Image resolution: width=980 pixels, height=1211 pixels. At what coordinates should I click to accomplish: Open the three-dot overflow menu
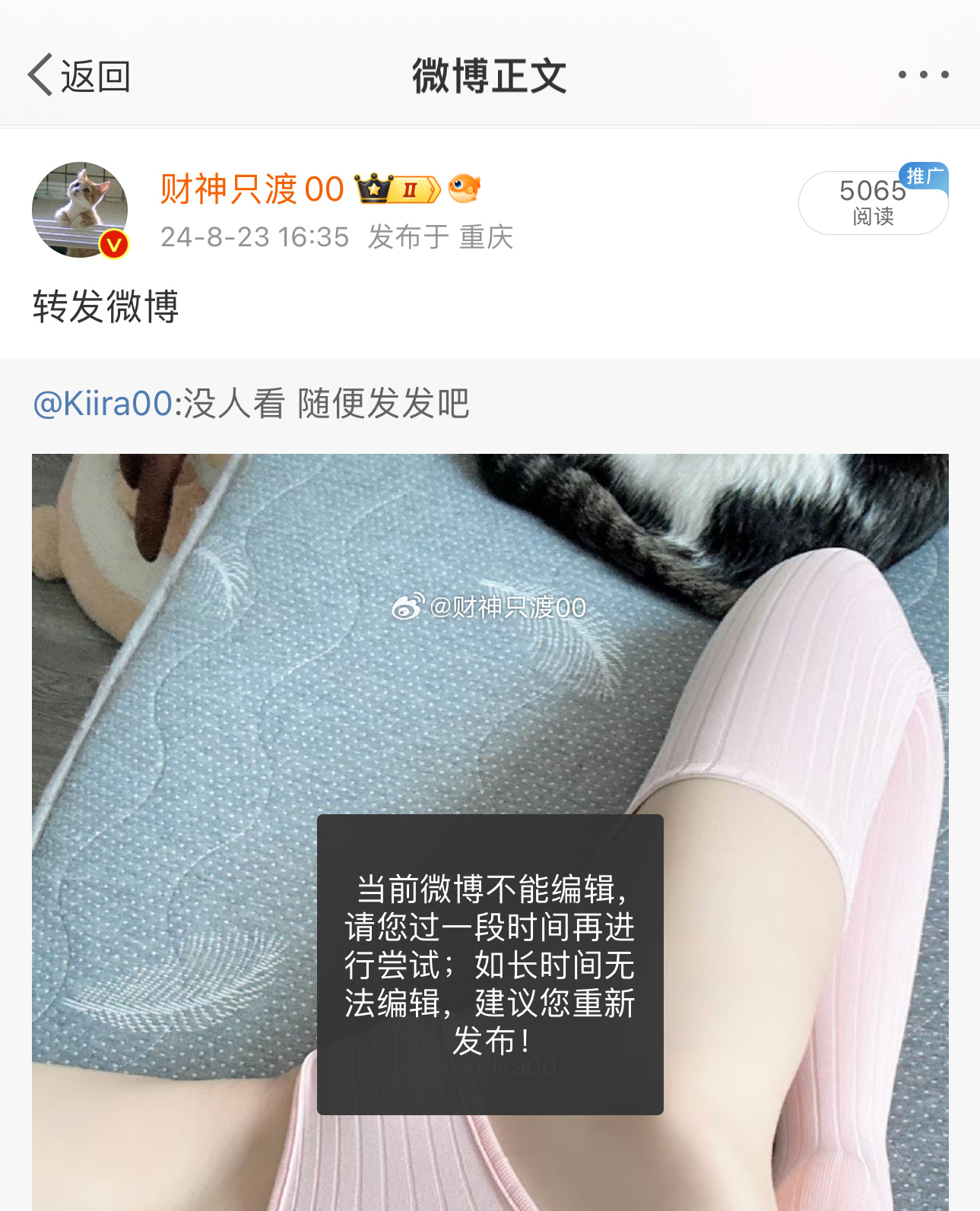click(923, 74)
